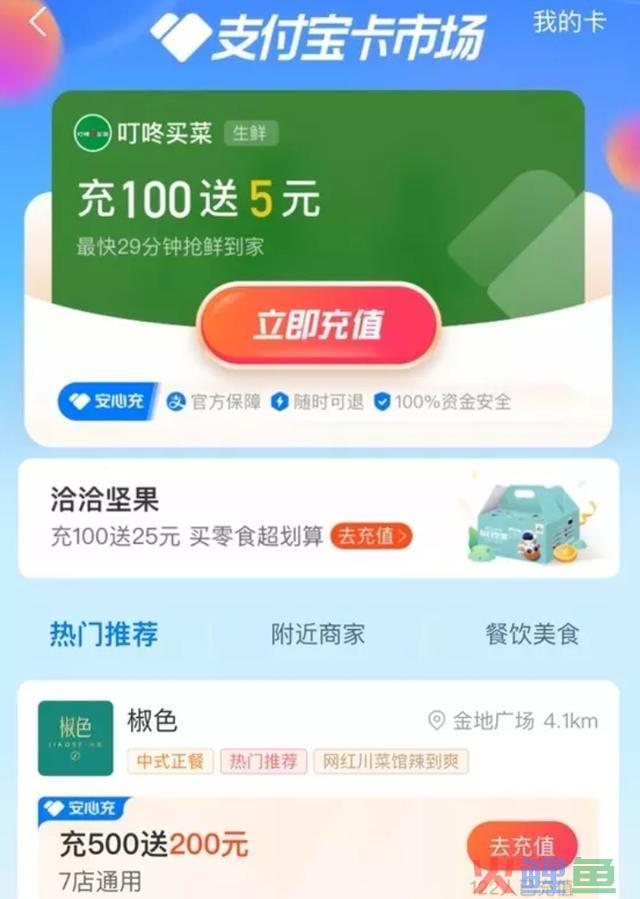Switch to the 附近商家 tab
Screen dimensions: 640x899
point(318,634)
